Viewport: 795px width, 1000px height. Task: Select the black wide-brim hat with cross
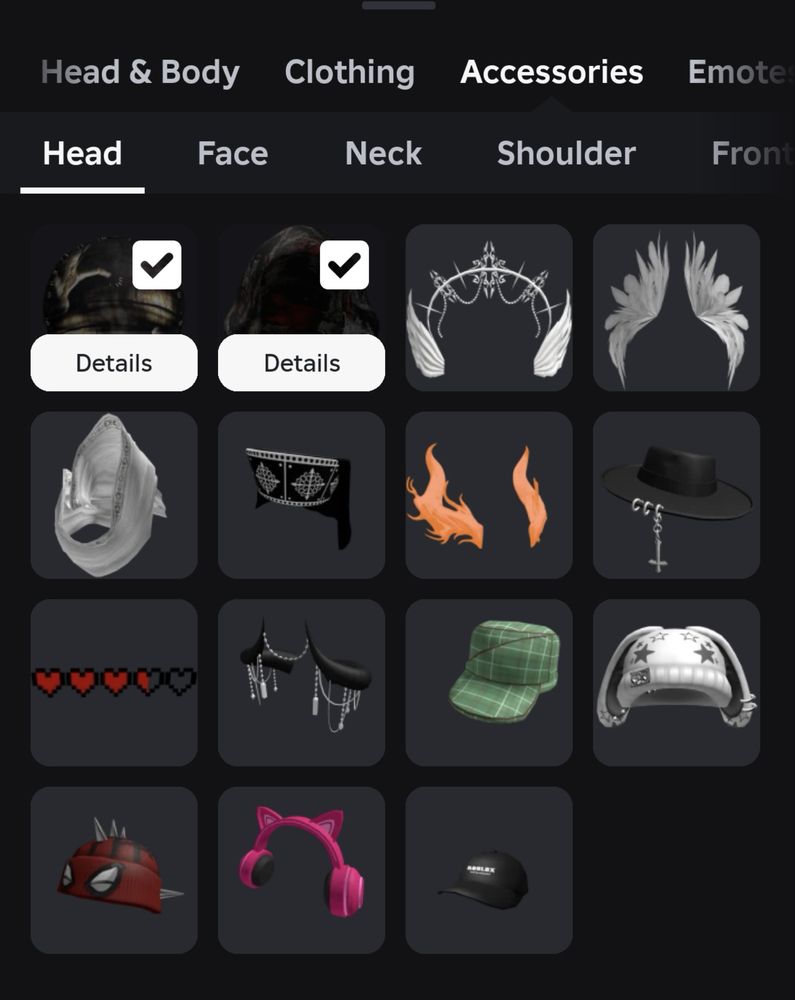(676, 494)
